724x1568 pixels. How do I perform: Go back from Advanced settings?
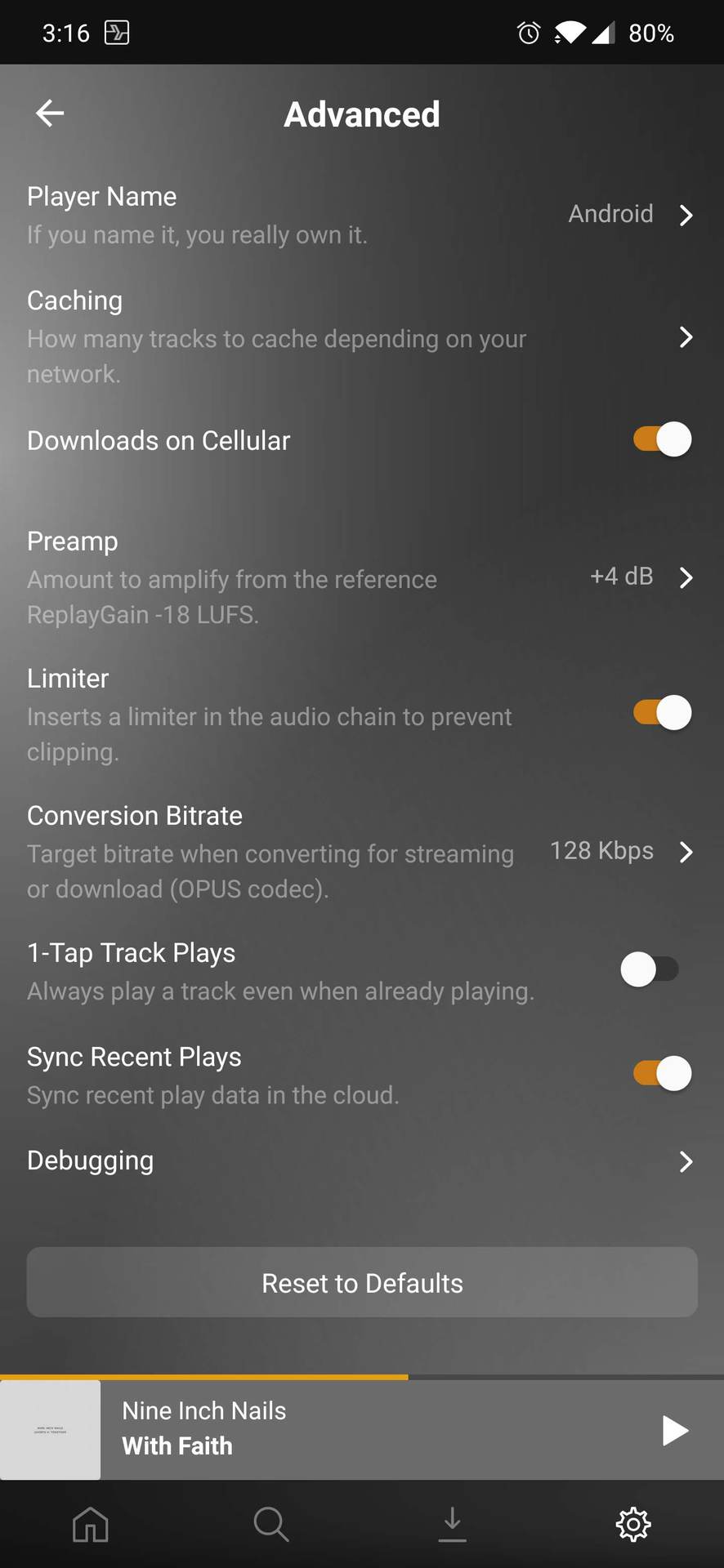(x=50, y=114)
